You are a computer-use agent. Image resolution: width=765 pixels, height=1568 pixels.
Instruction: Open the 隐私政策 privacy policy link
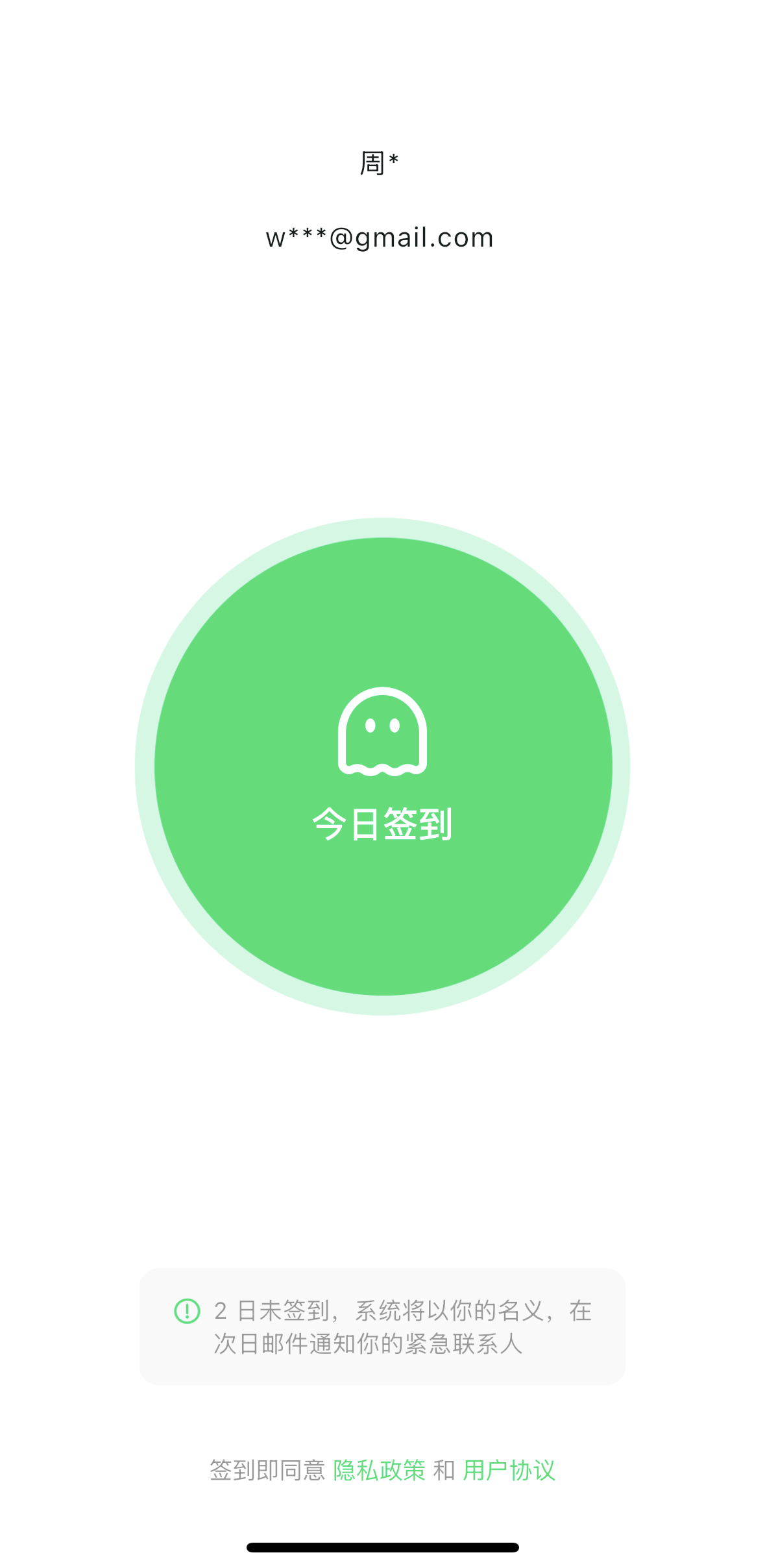(x=379, y=1471)
